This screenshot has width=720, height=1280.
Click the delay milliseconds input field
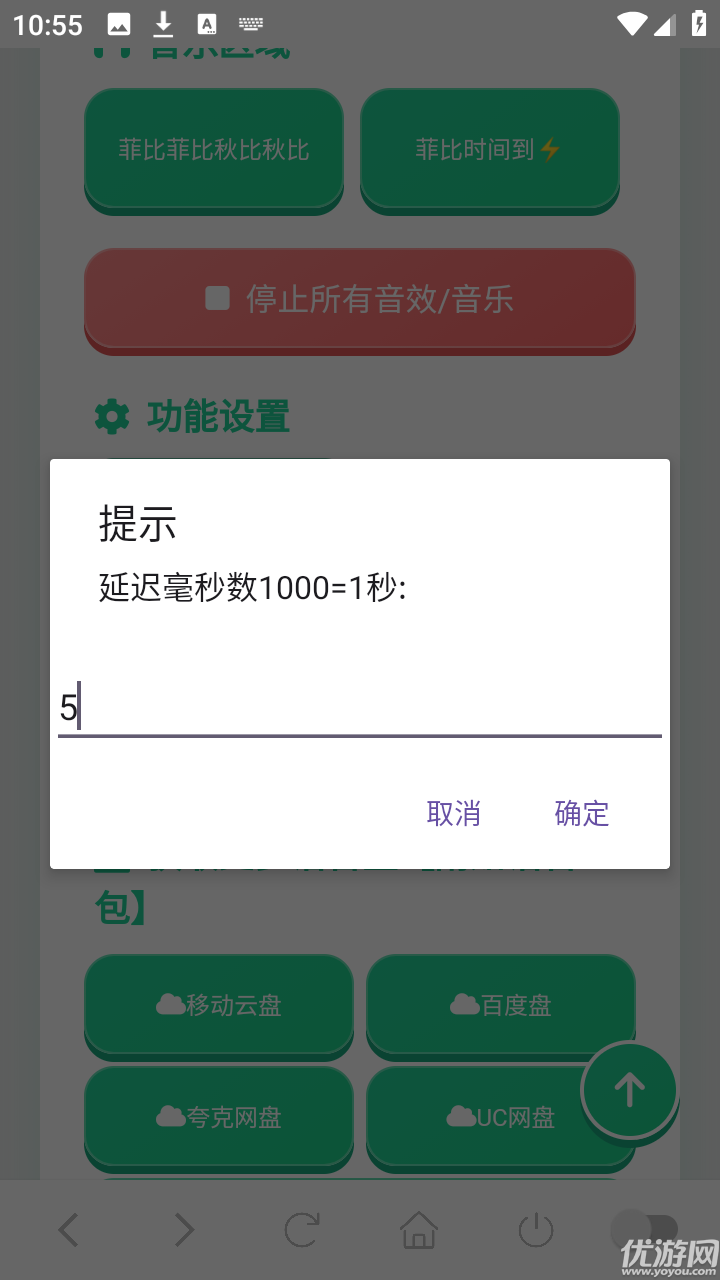click(x=360, y=710)
